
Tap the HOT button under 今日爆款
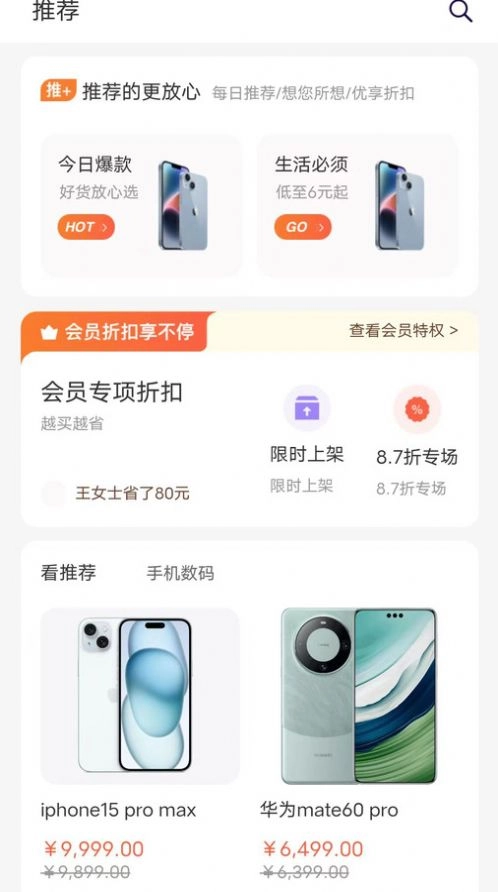[x=86, y=227]
